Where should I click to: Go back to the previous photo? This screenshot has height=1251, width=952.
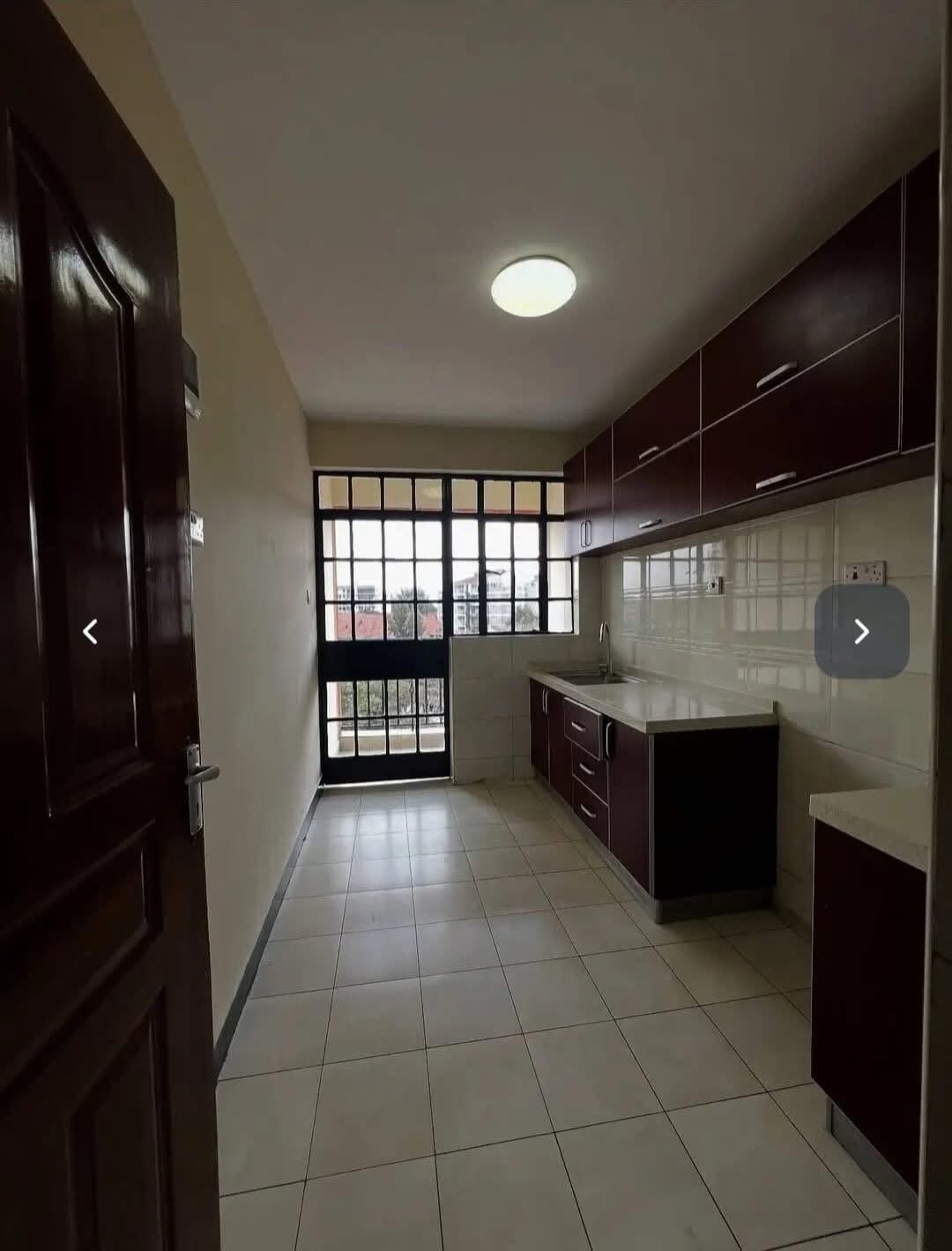(90, 631)
